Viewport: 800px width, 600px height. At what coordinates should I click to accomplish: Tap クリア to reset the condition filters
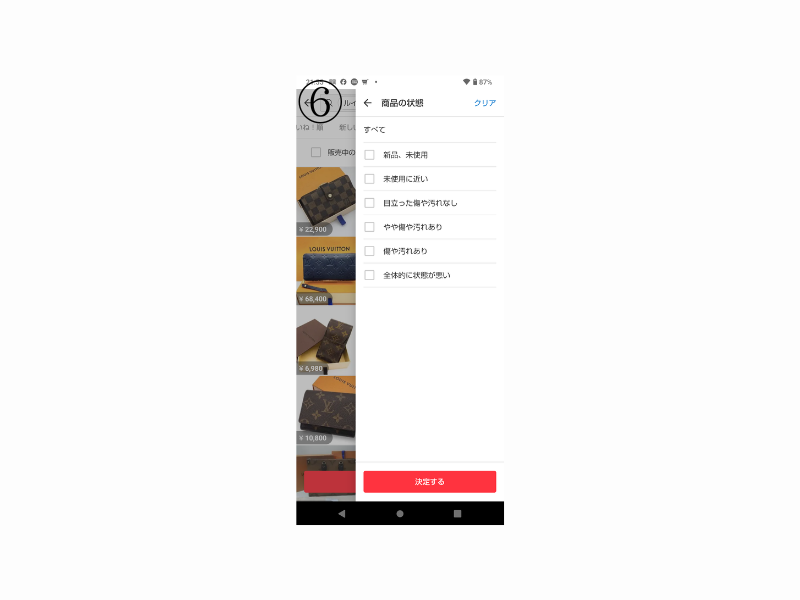coord(484,103)
